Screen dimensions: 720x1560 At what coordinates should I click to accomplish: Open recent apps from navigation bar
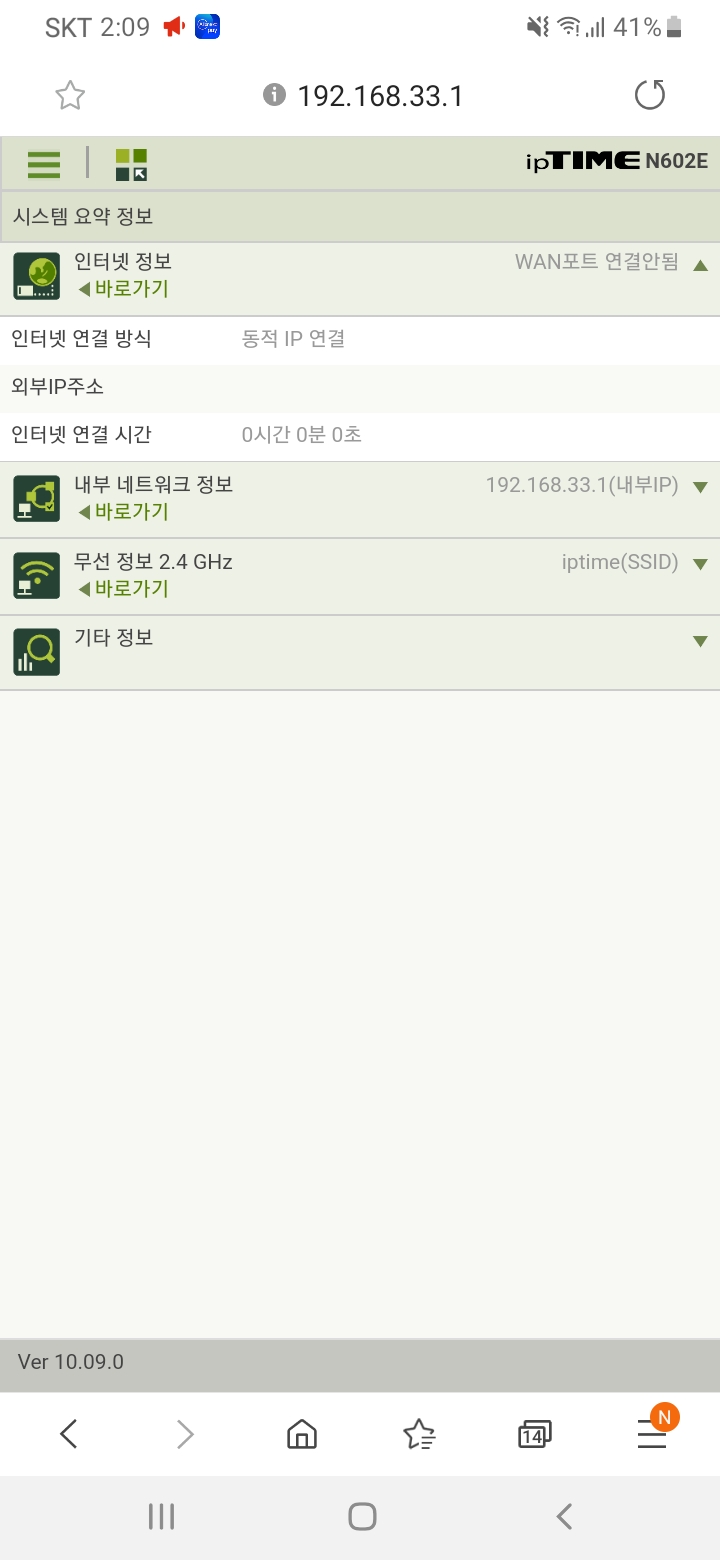point(162,1516)
